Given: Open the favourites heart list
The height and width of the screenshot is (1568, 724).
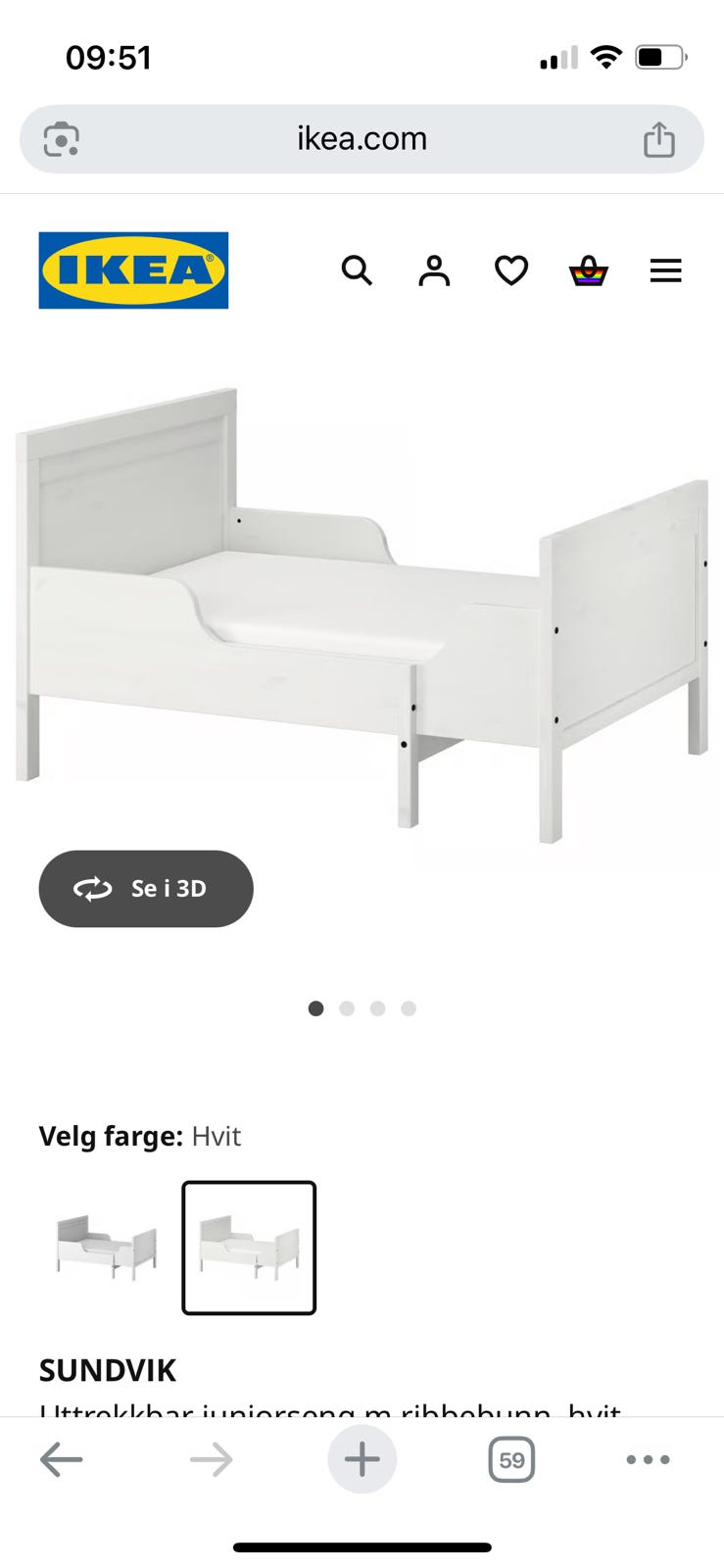Looking at the screenshot, I should [511, 270].
